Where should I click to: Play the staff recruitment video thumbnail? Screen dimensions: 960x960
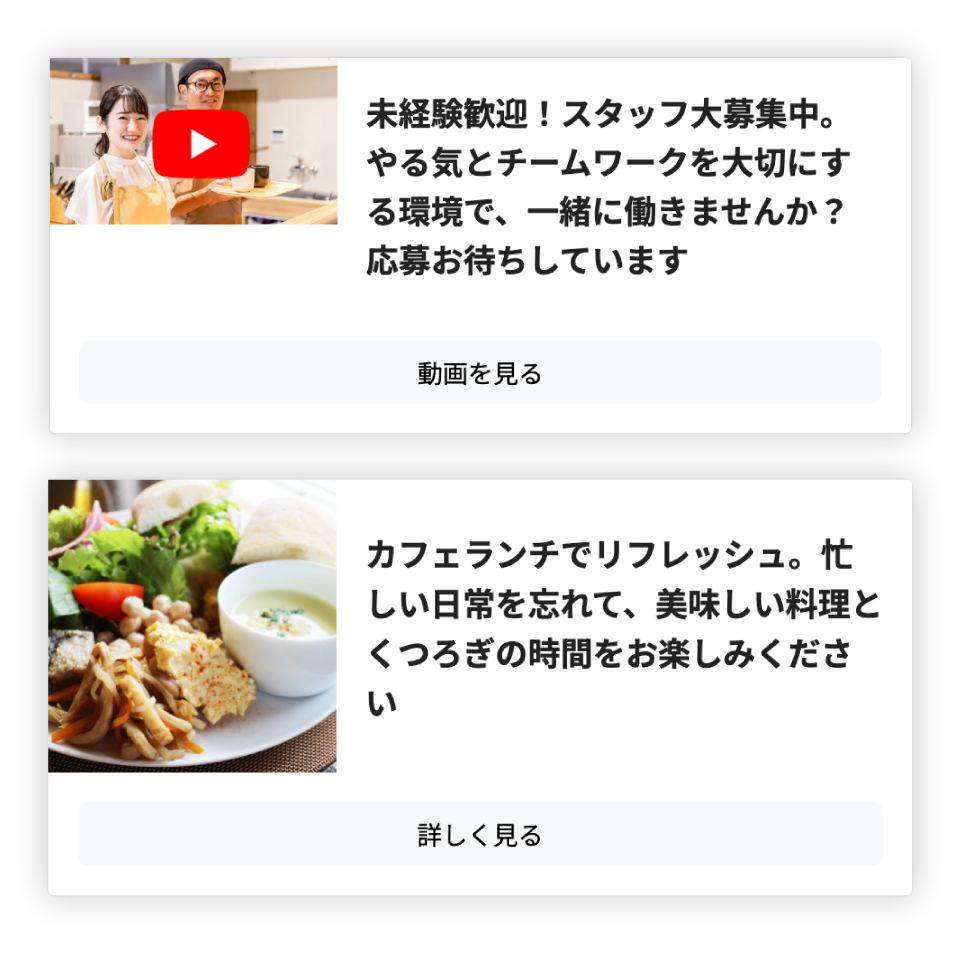point(201,144)
